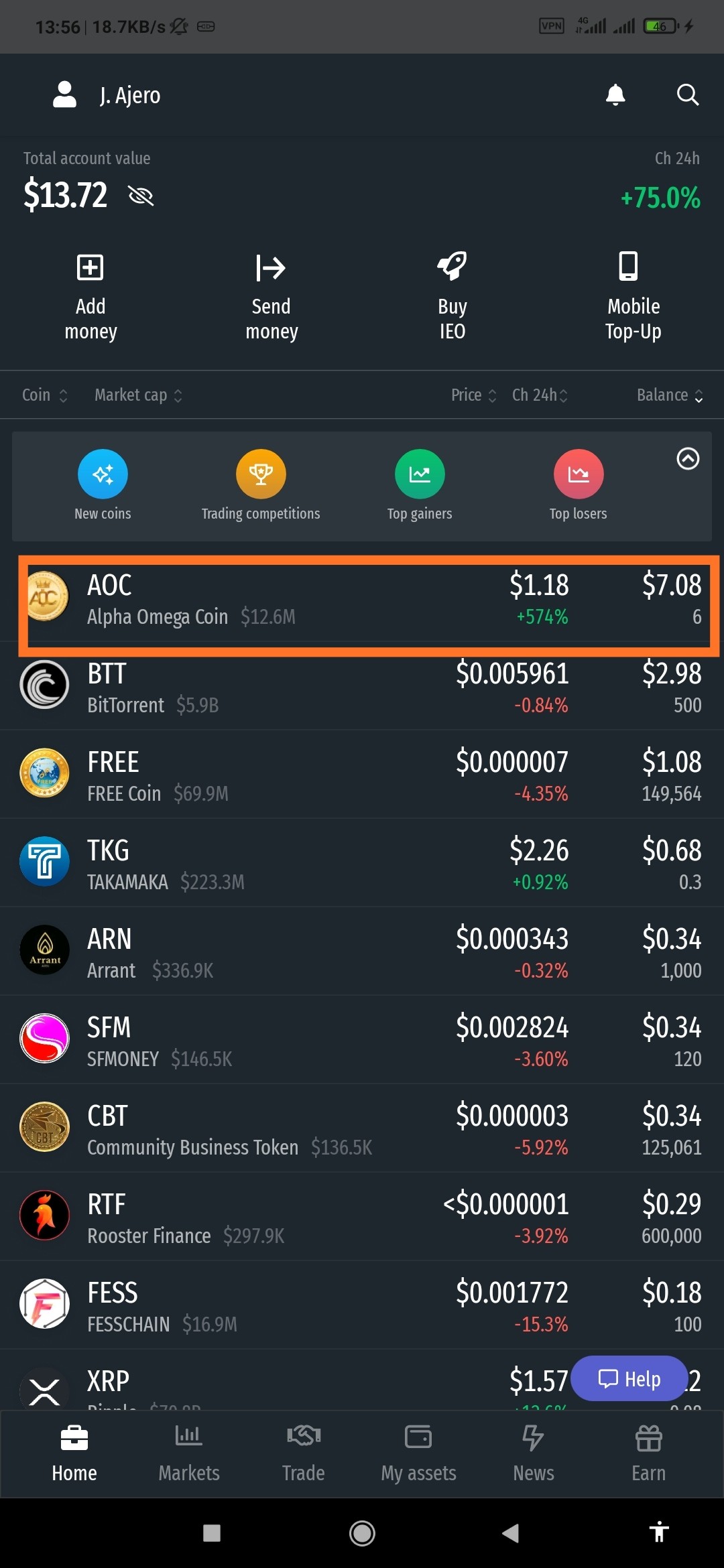Open the Help chat button

click(629, 1378)
